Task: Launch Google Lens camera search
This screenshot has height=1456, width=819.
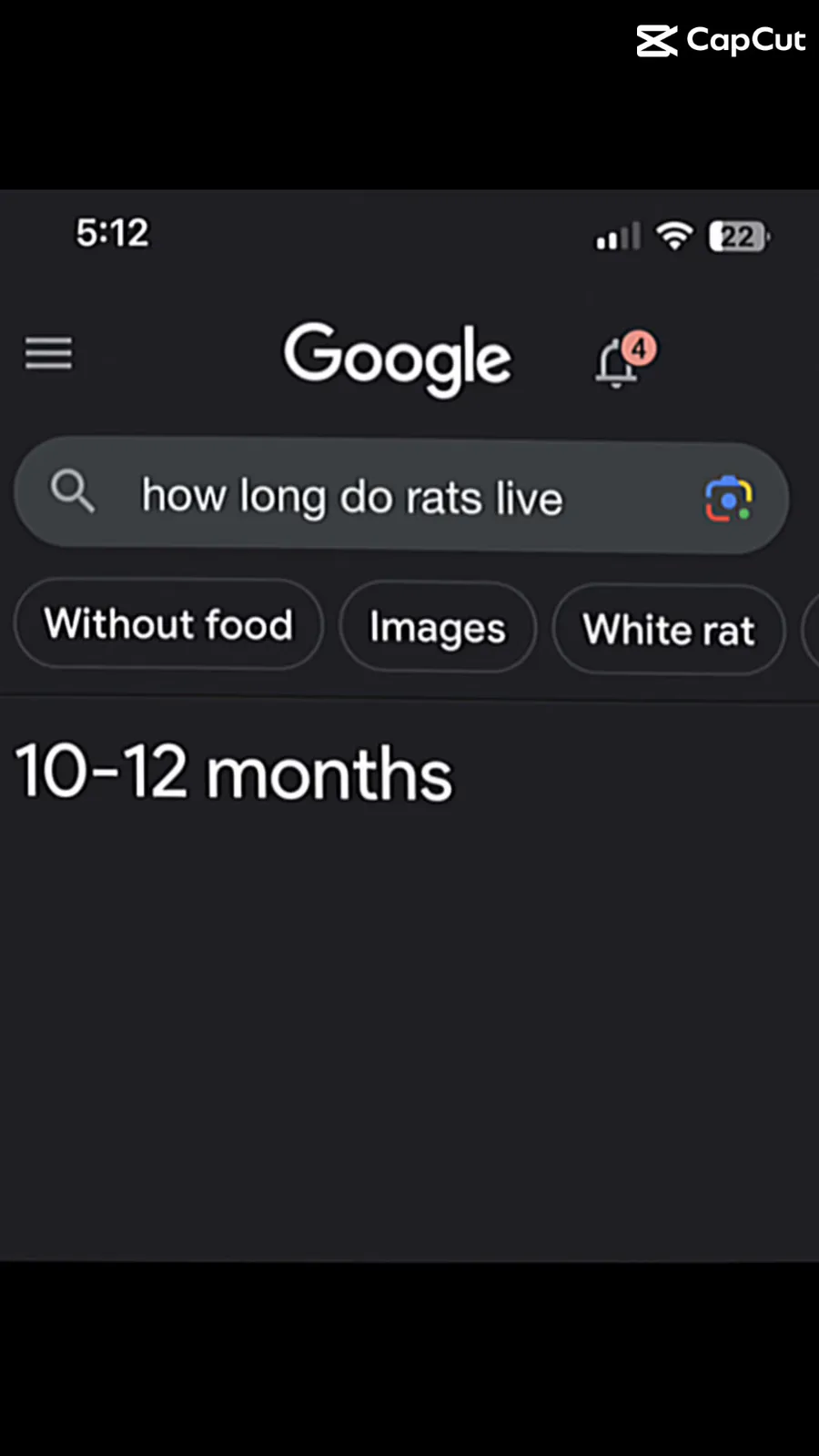Action: (x=728, y=499)
